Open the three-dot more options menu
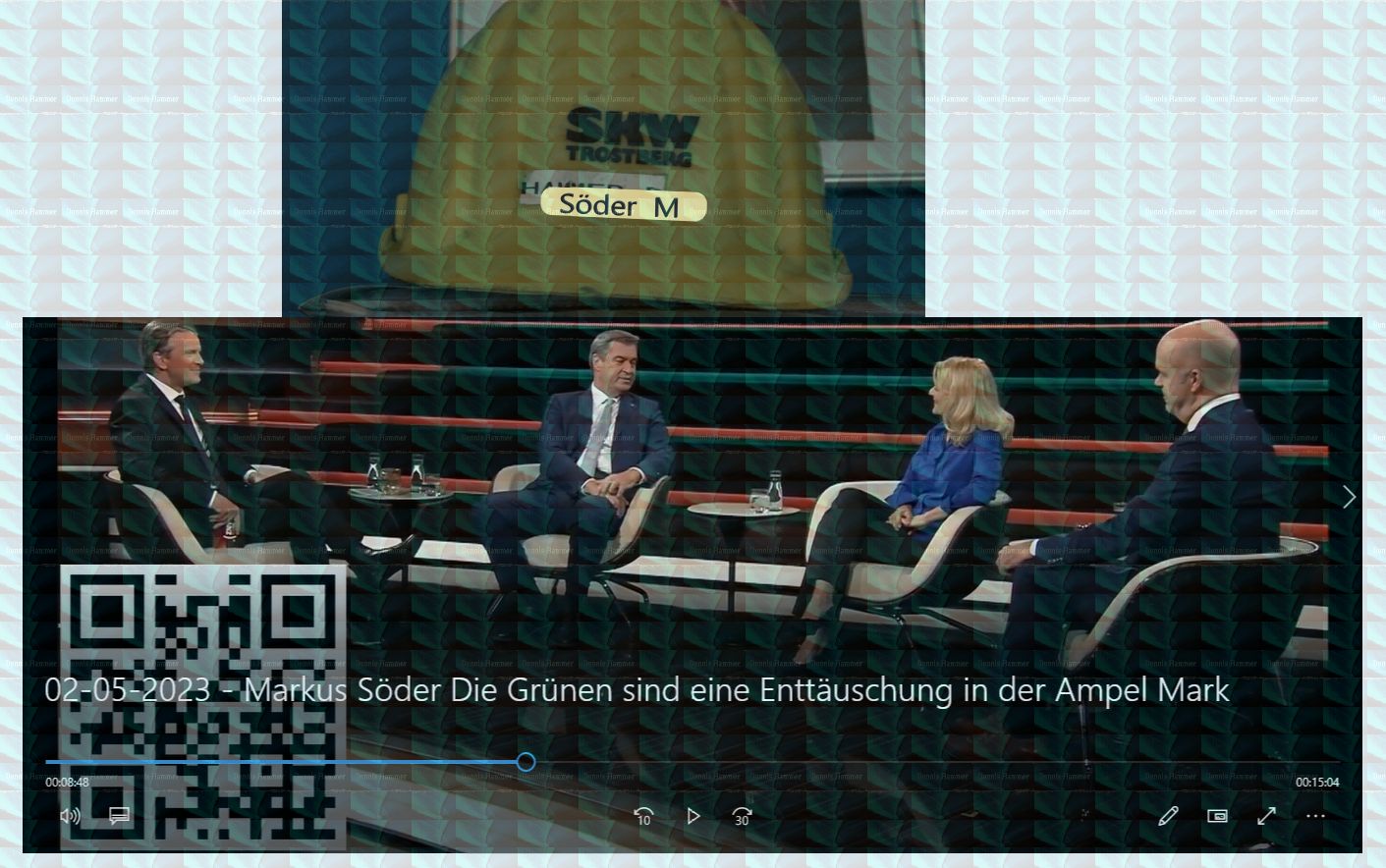Screen dimensions: 1386x868 click(1315, 816)
